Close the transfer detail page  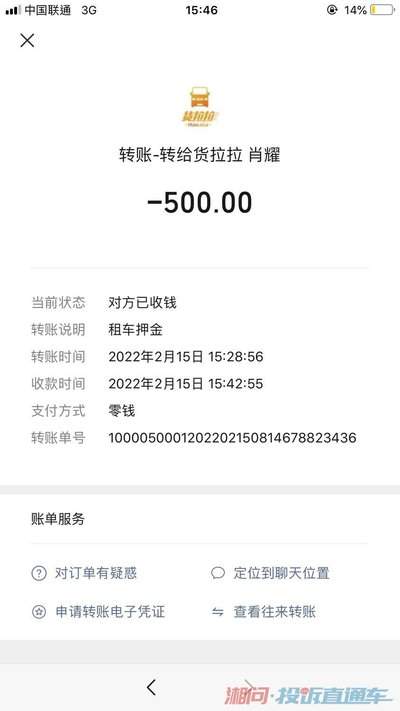tap(27, 41)
